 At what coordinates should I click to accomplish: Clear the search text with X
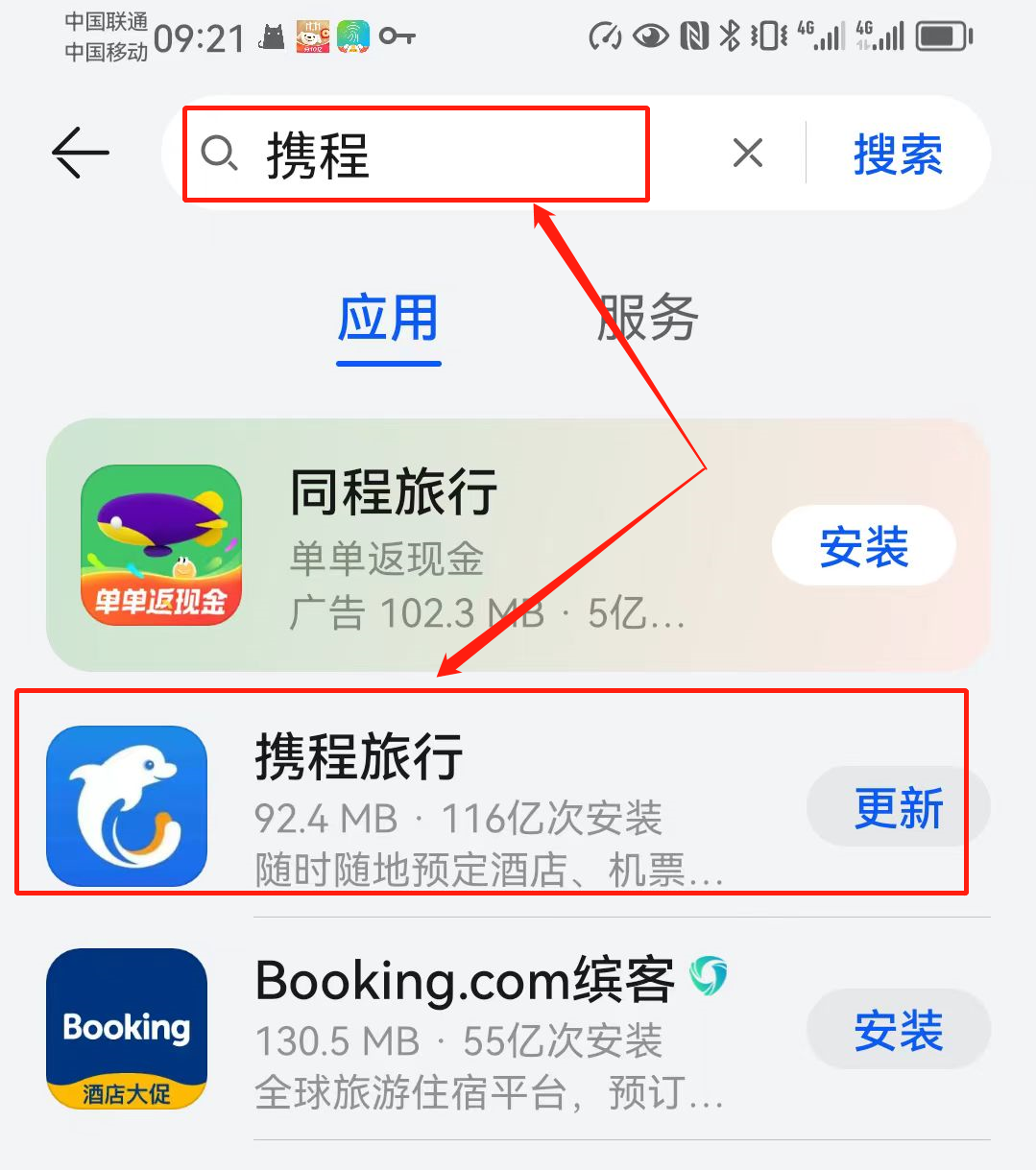point(747,153)
